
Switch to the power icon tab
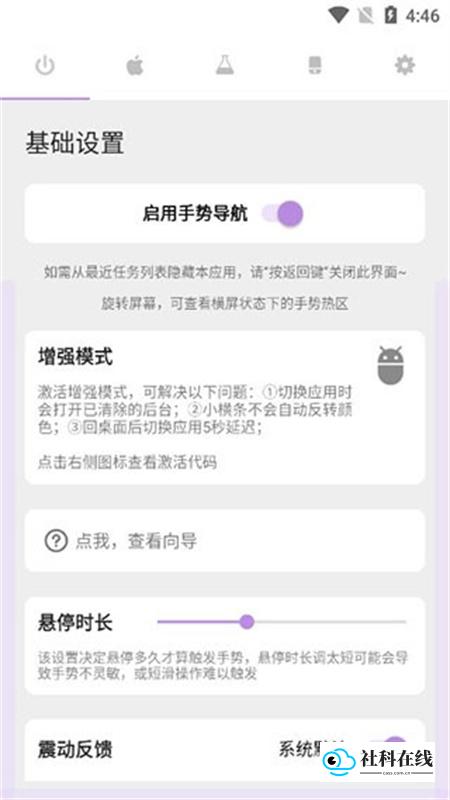[45, 66]
